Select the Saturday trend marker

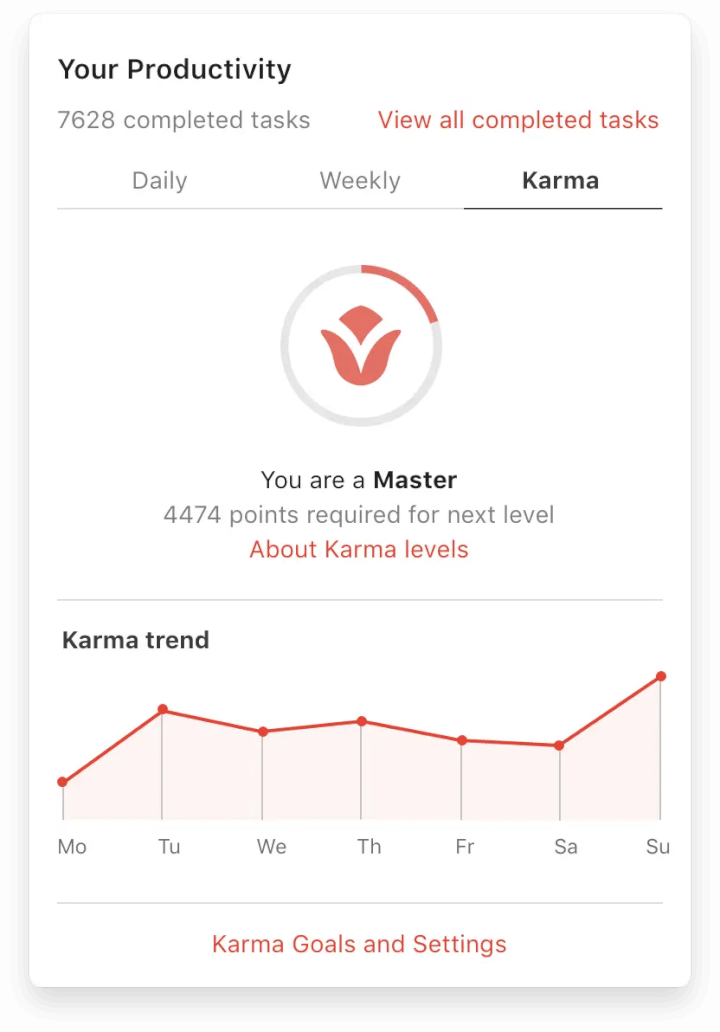click(x=559, y=745)
